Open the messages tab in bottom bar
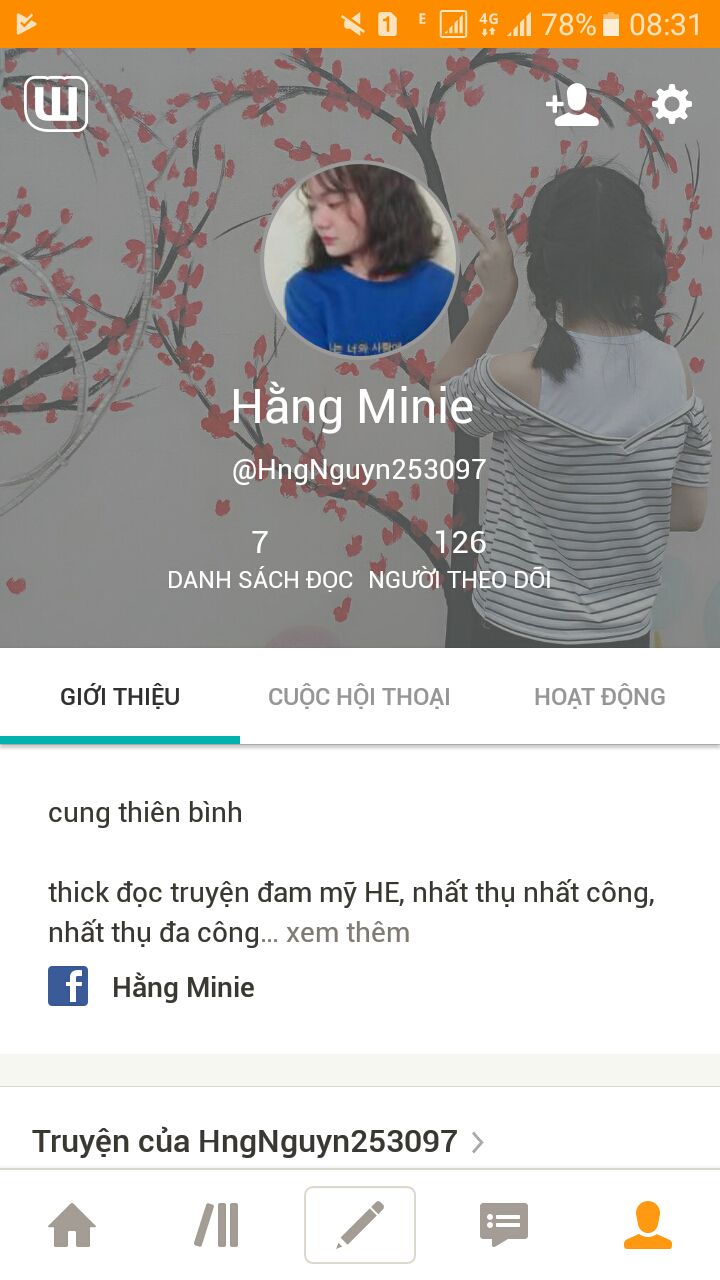This screenshot has height=1280, width=720. [504, 1225]
